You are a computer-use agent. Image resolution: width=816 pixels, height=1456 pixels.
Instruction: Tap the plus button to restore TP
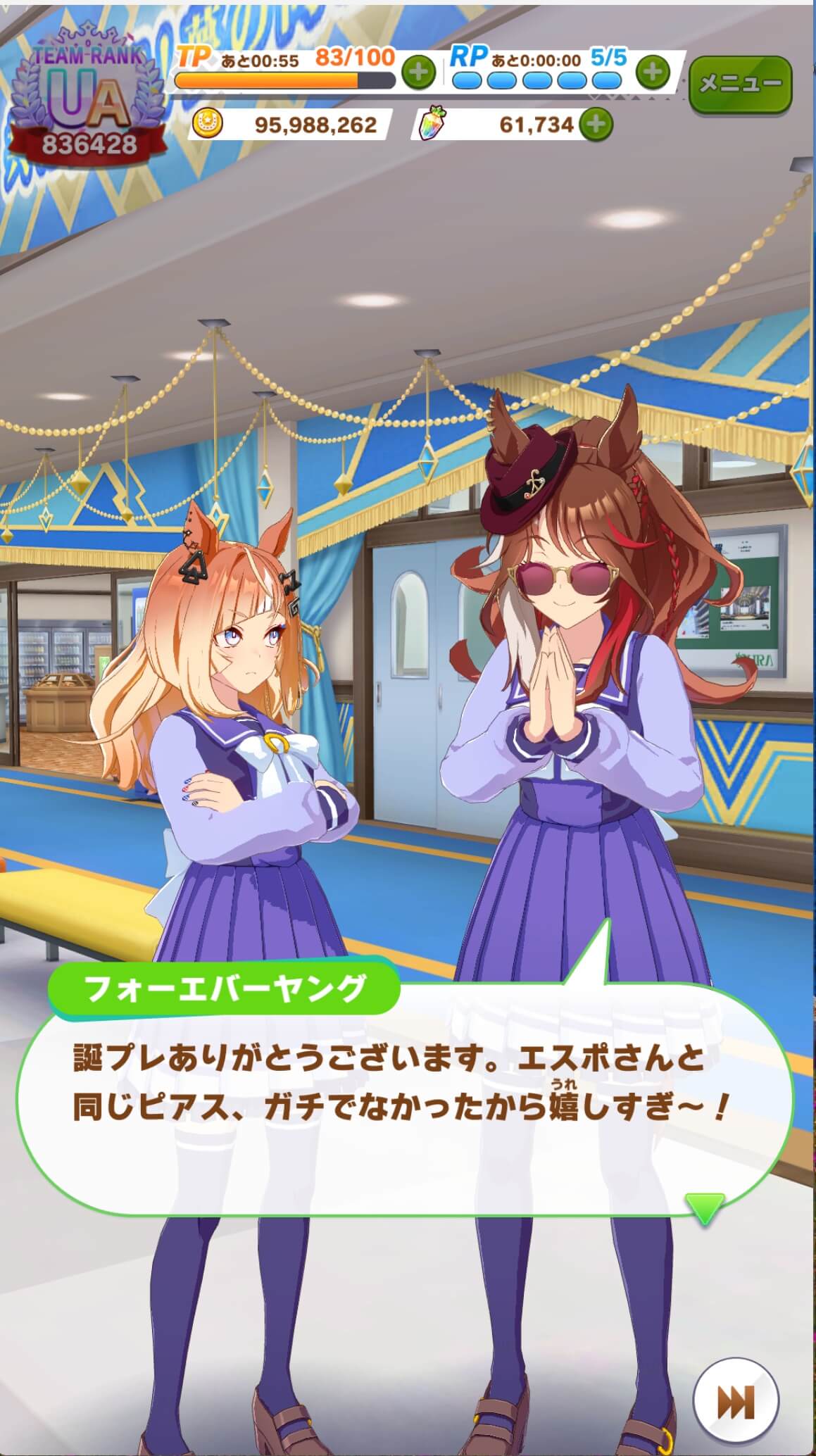click(418, 72)
